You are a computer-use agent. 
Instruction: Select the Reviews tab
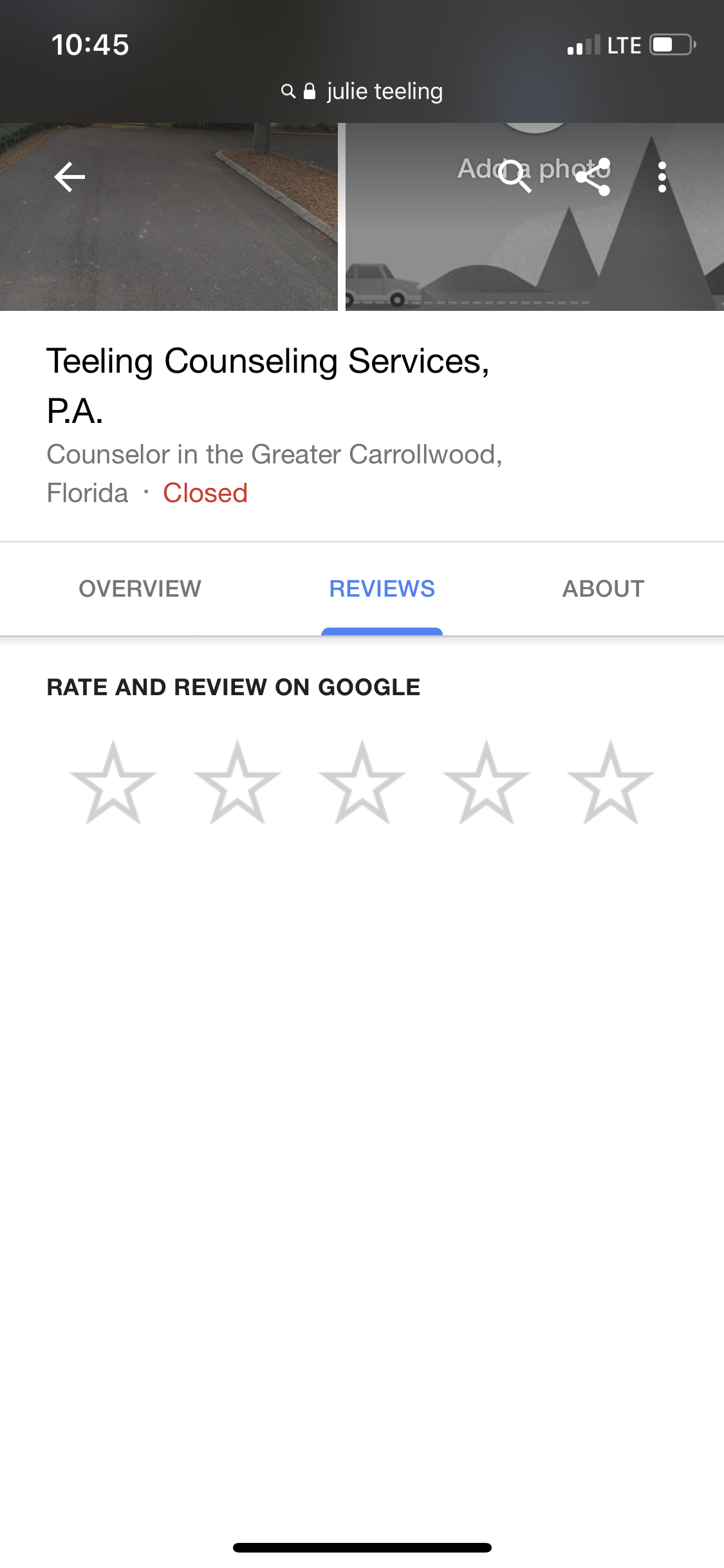point(382,588)
